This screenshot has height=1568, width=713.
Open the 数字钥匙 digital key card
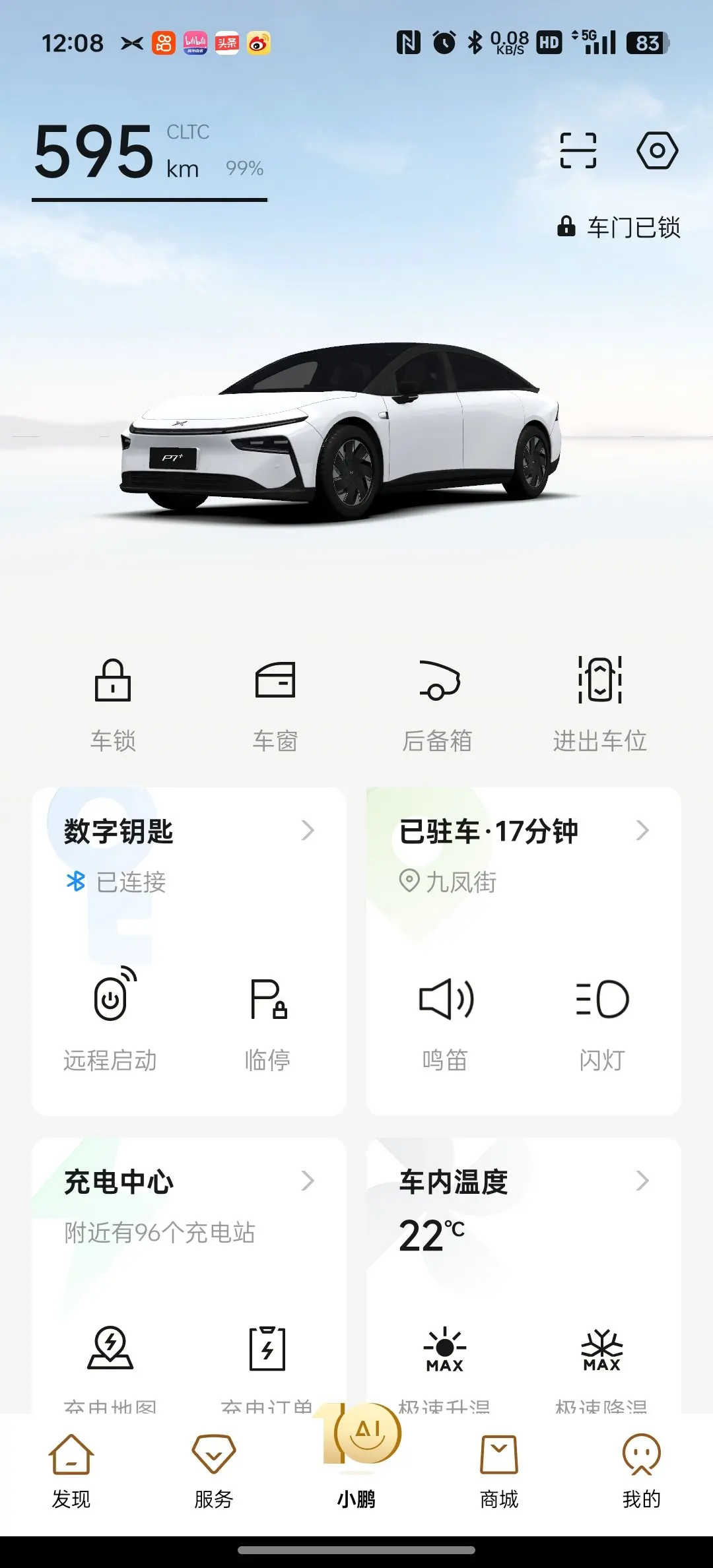[189, 832]
